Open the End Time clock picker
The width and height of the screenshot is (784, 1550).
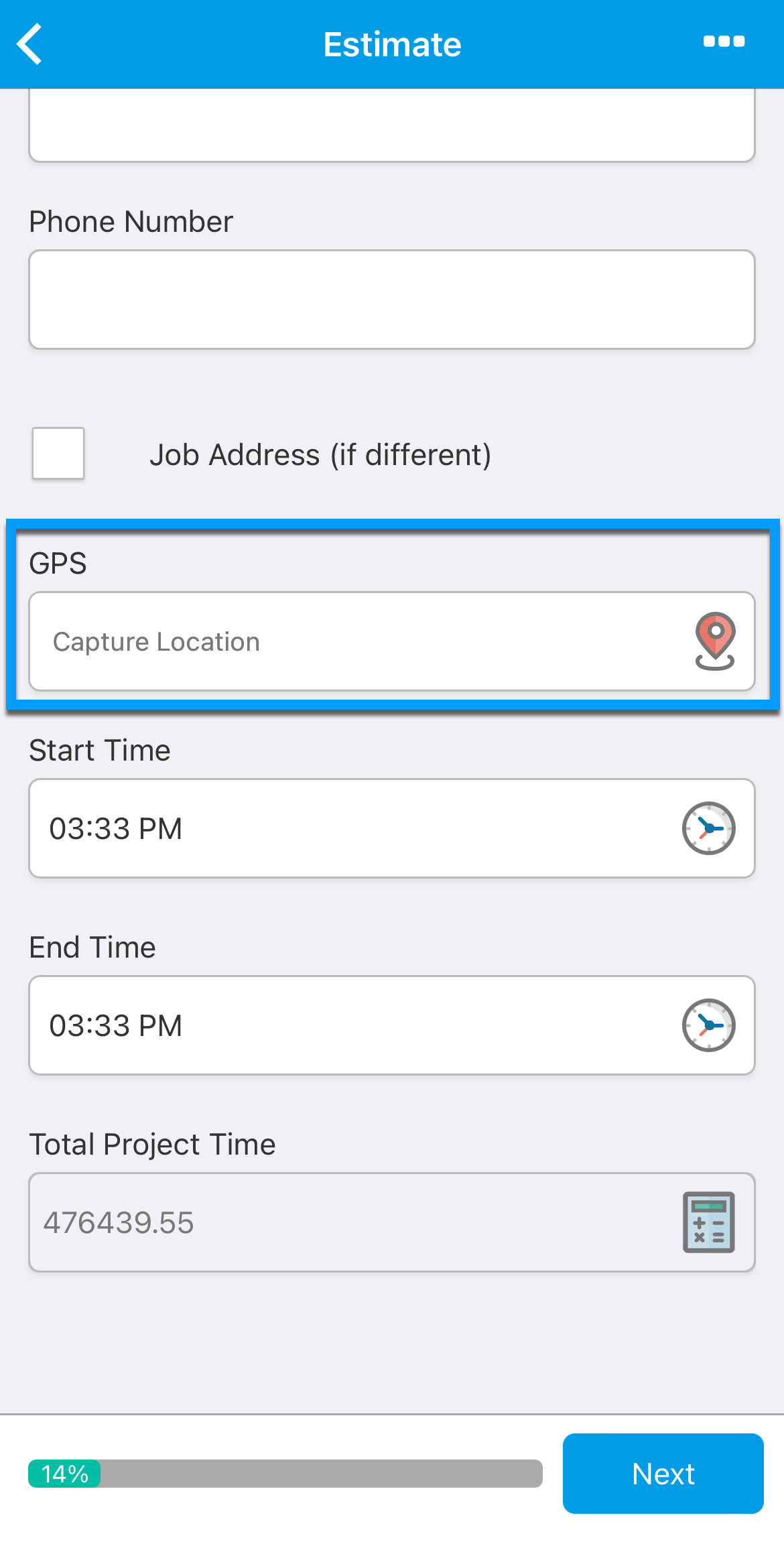click(708, 1025)
